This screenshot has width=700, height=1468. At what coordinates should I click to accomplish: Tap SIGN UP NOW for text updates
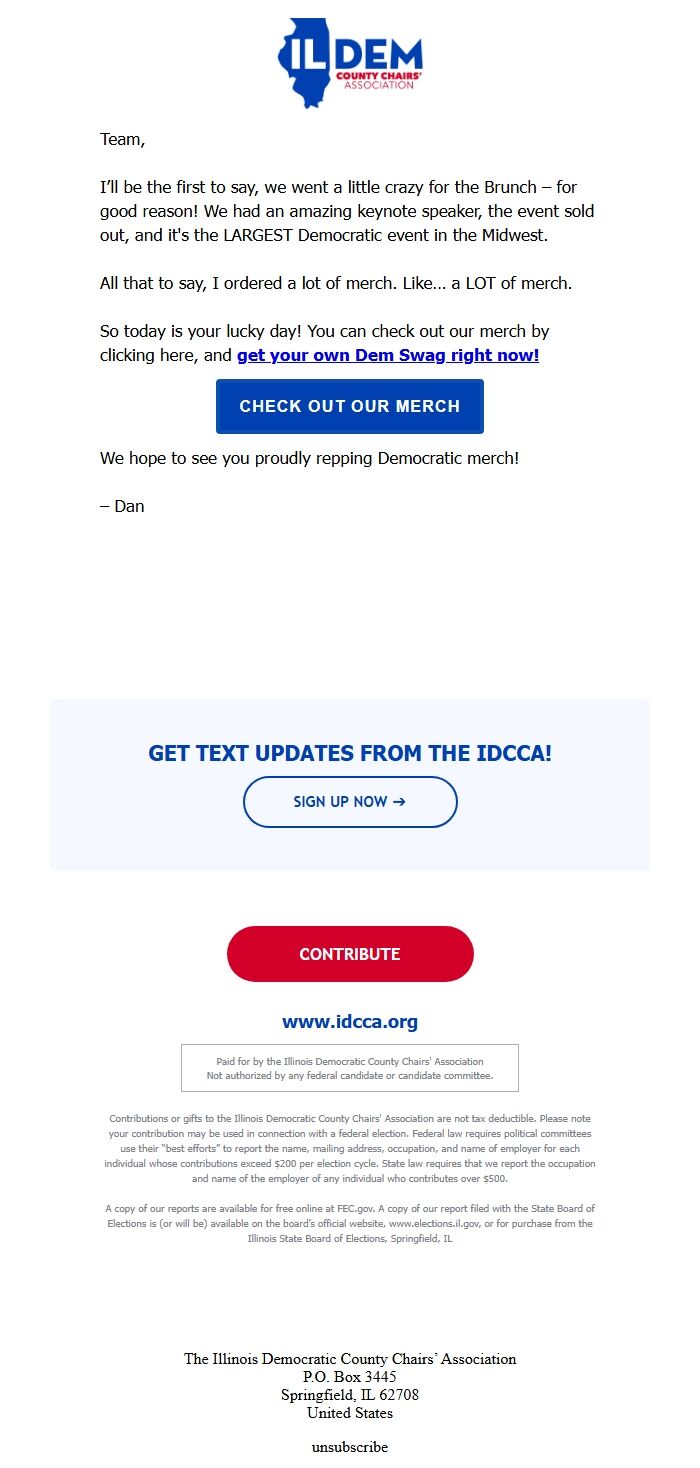pyautogui.click(x=349, y=802)
